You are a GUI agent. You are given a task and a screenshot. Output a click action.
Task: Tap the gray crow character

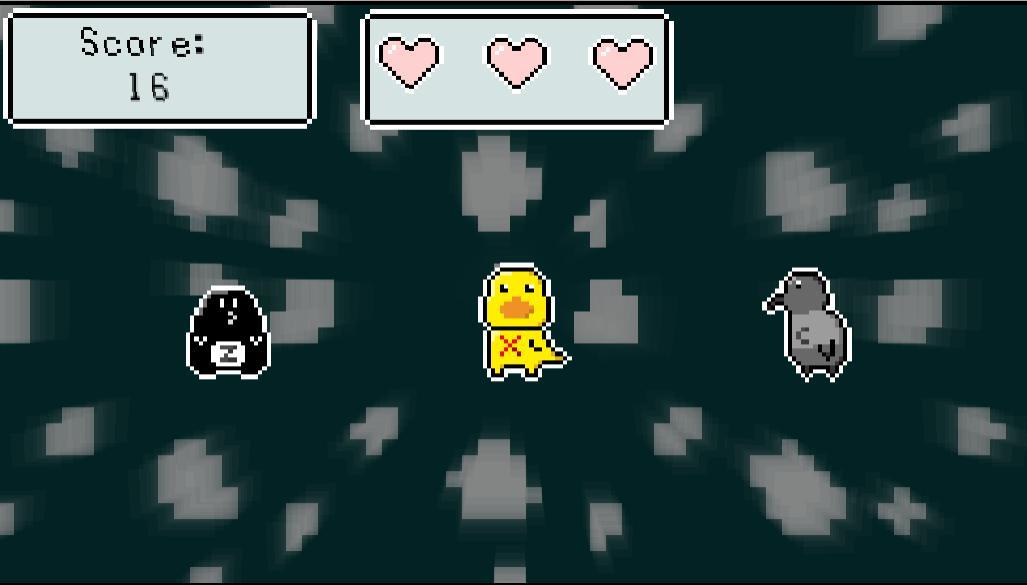tap(812, 326)
